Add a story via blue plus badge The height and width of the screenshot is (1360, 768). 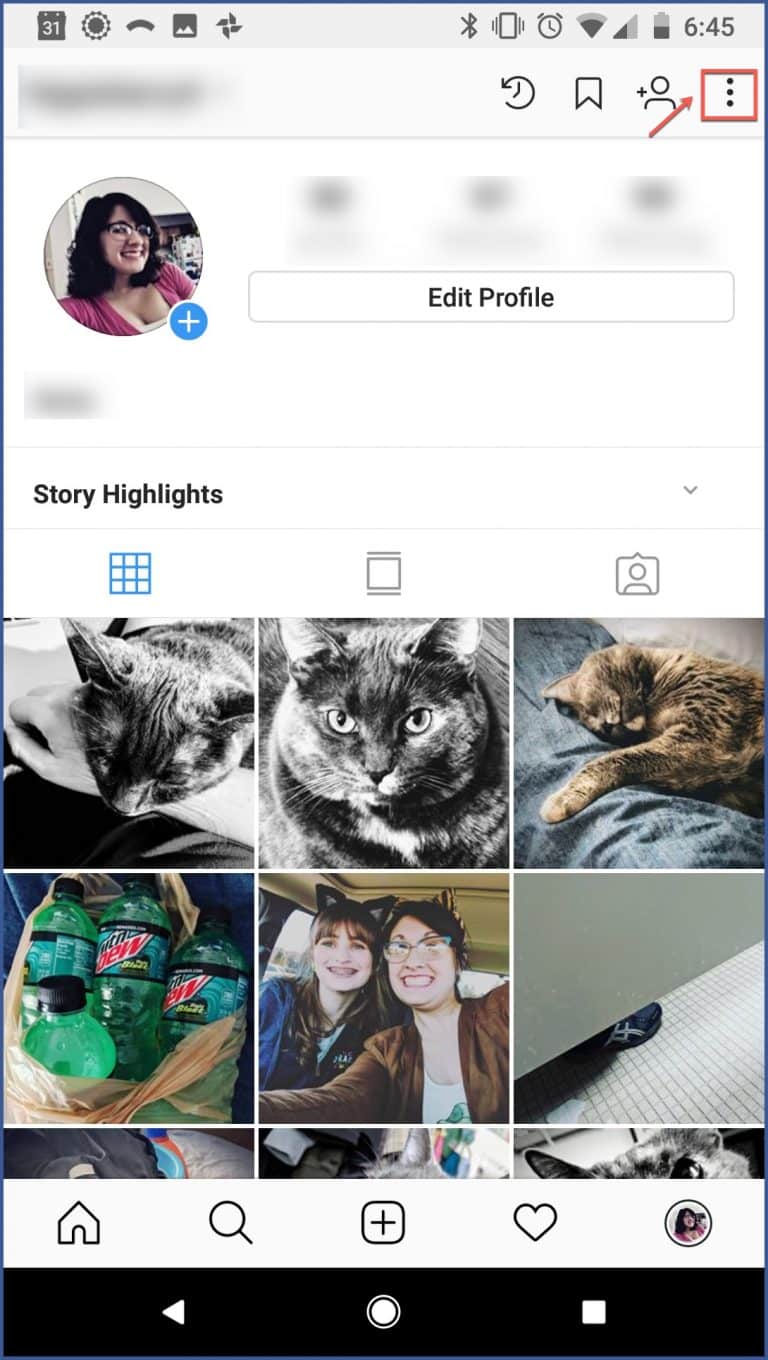click(188, 322)
